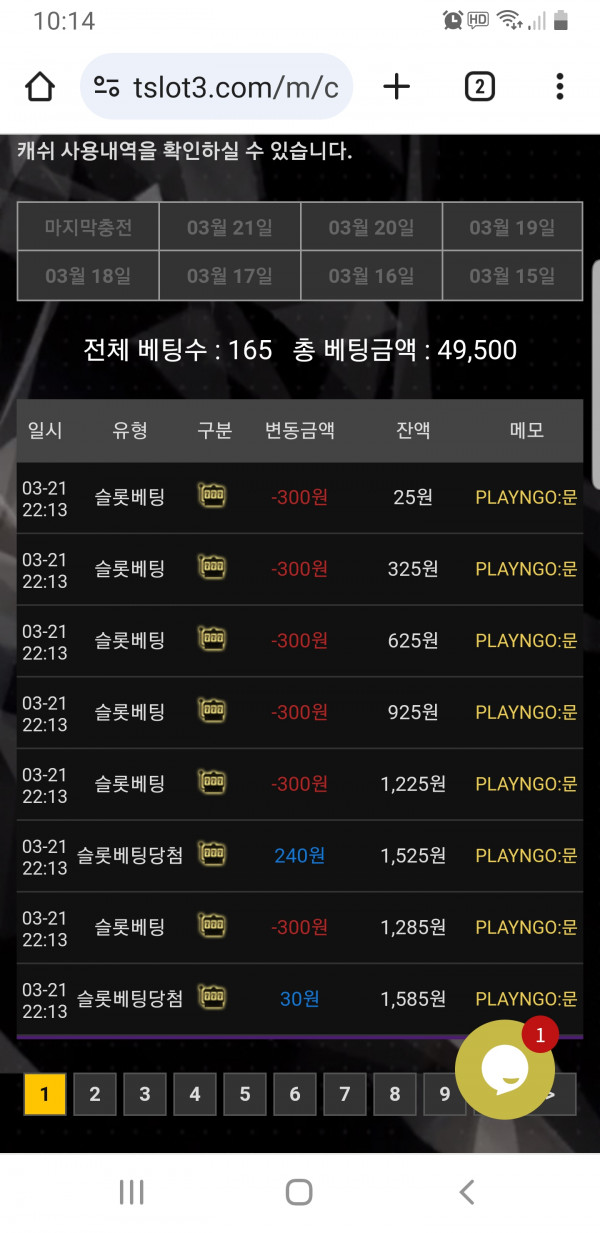
Task: Select the 마지막충전 filter
Action: (x=88, y=227)
